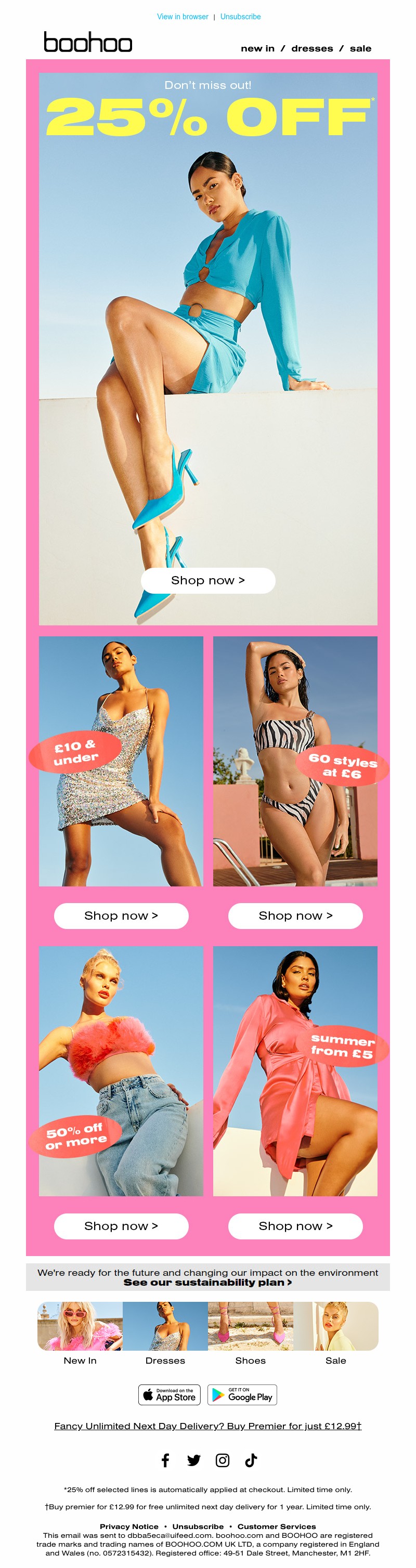Open the new in category link
416x1568 pixels.
257,49
